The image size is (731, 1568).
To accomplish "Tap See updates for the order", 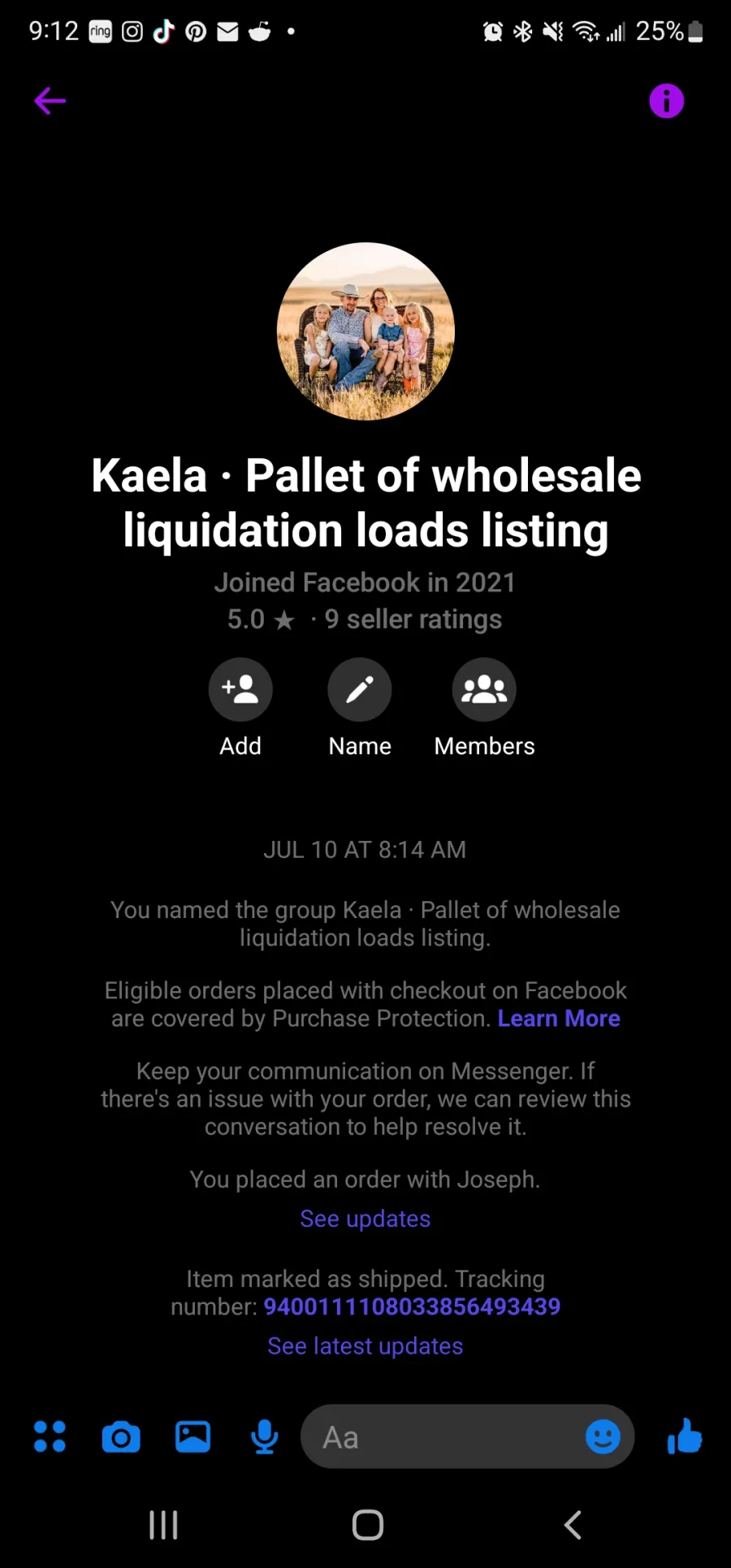I will click(x=365, y=1219).
